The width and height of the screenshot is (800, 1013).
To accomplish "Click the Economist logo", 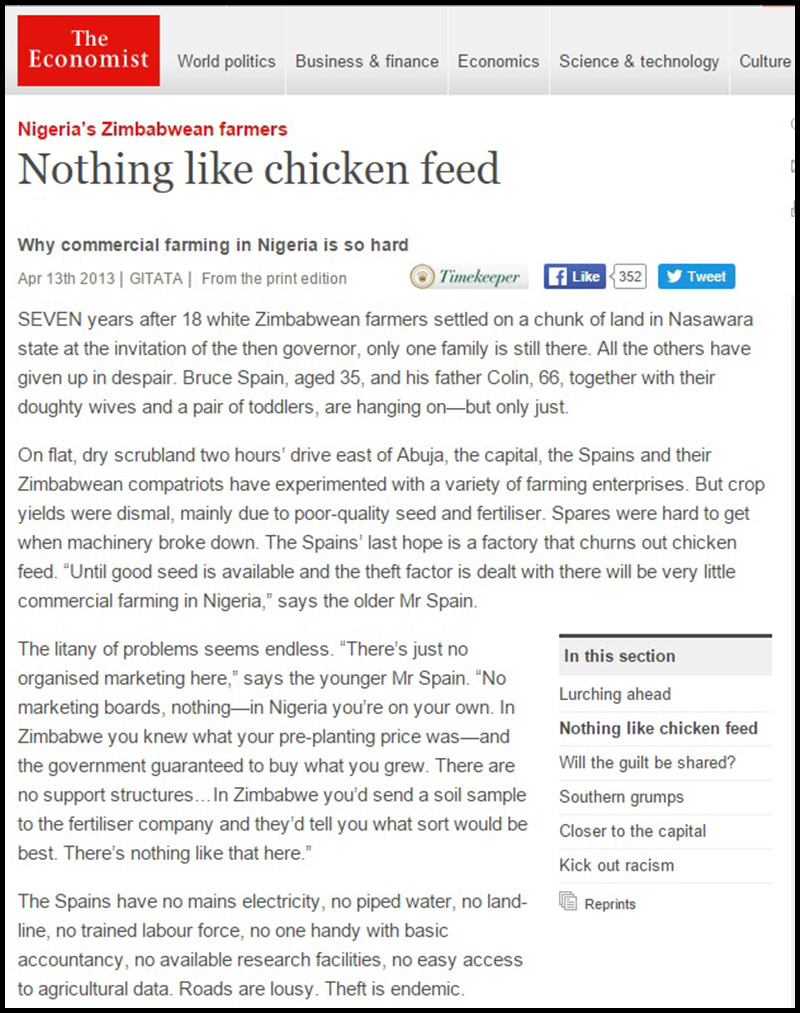I will click(x=87, y=50).
